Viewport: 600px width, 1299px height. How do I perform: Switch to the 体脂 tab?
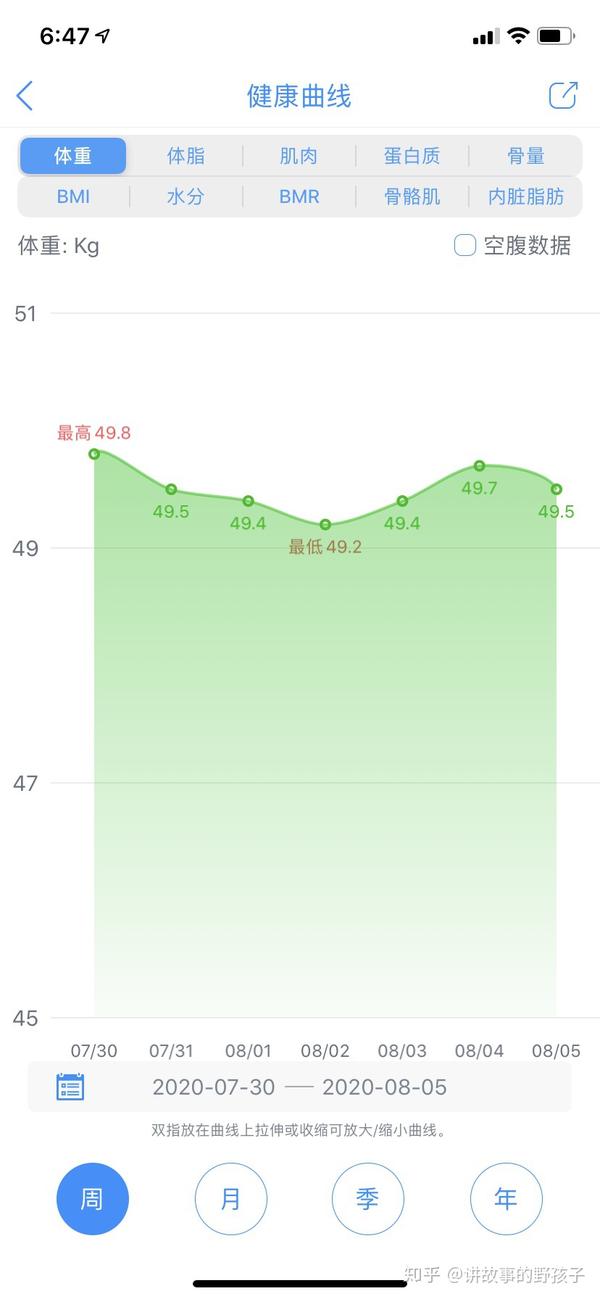point(186,156)
